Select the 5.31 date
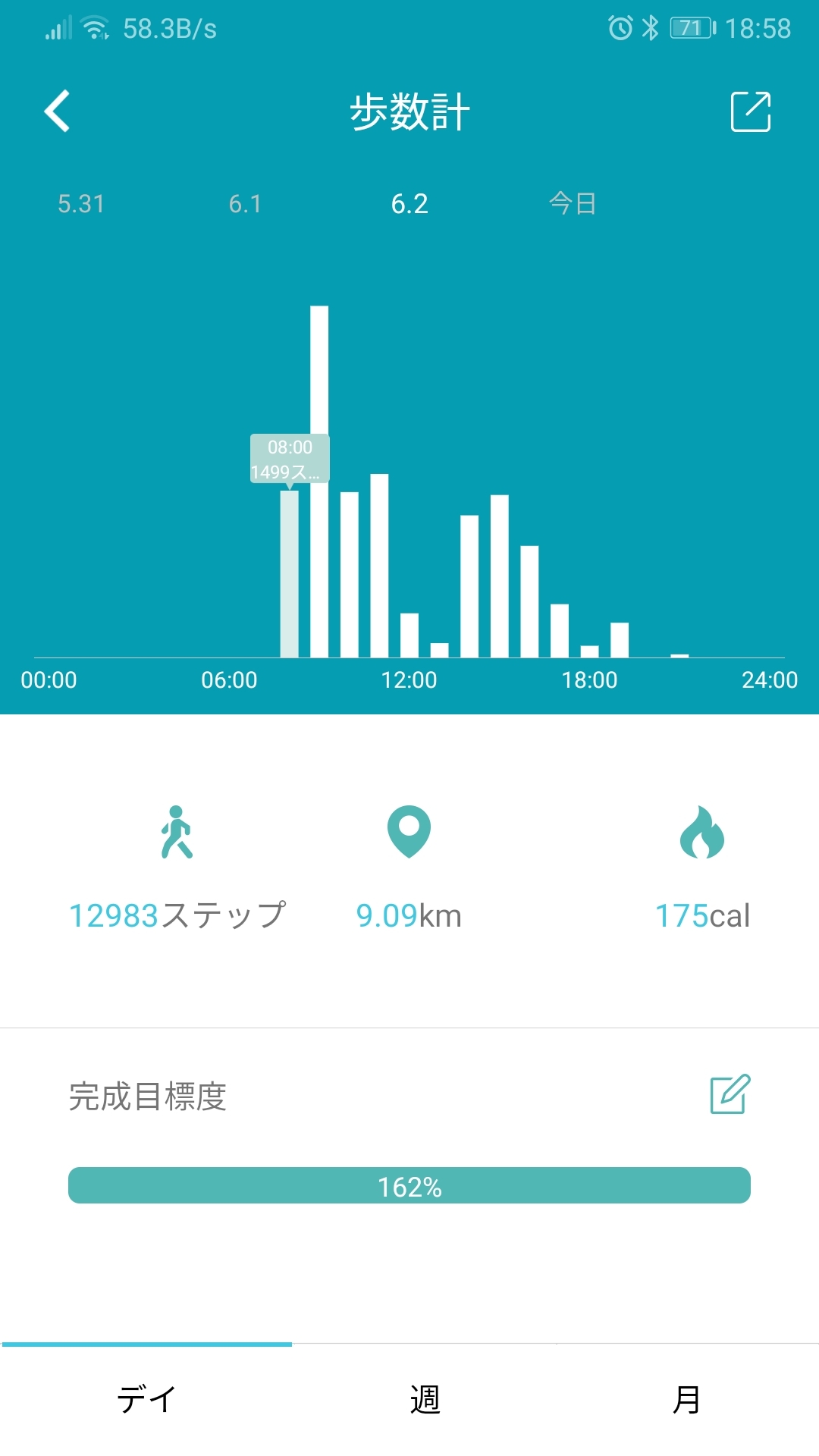The height and width of the screenshot is (1456, 819). tap(81, 204)
